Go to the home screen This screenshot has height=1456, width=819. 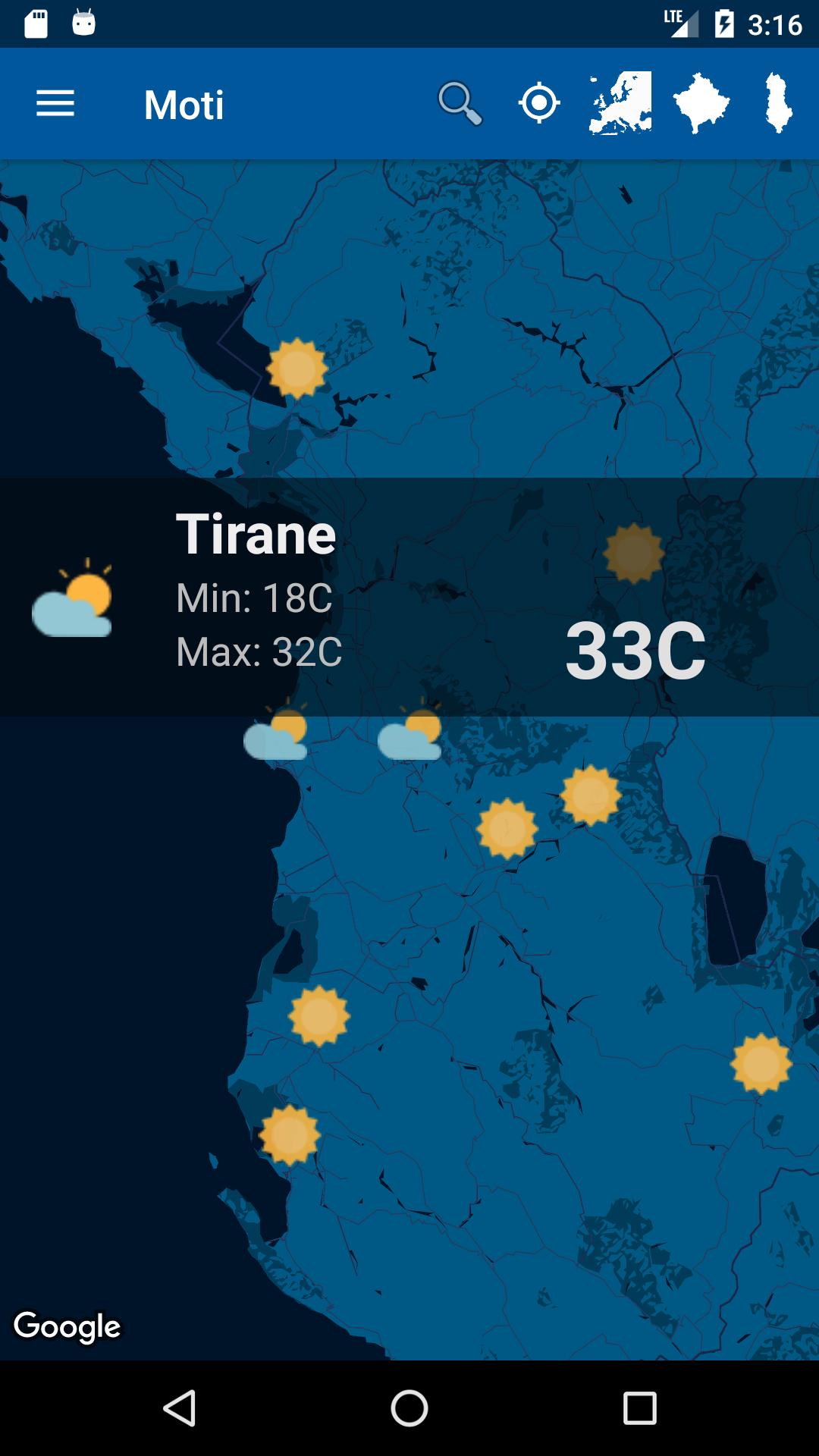409,1408
